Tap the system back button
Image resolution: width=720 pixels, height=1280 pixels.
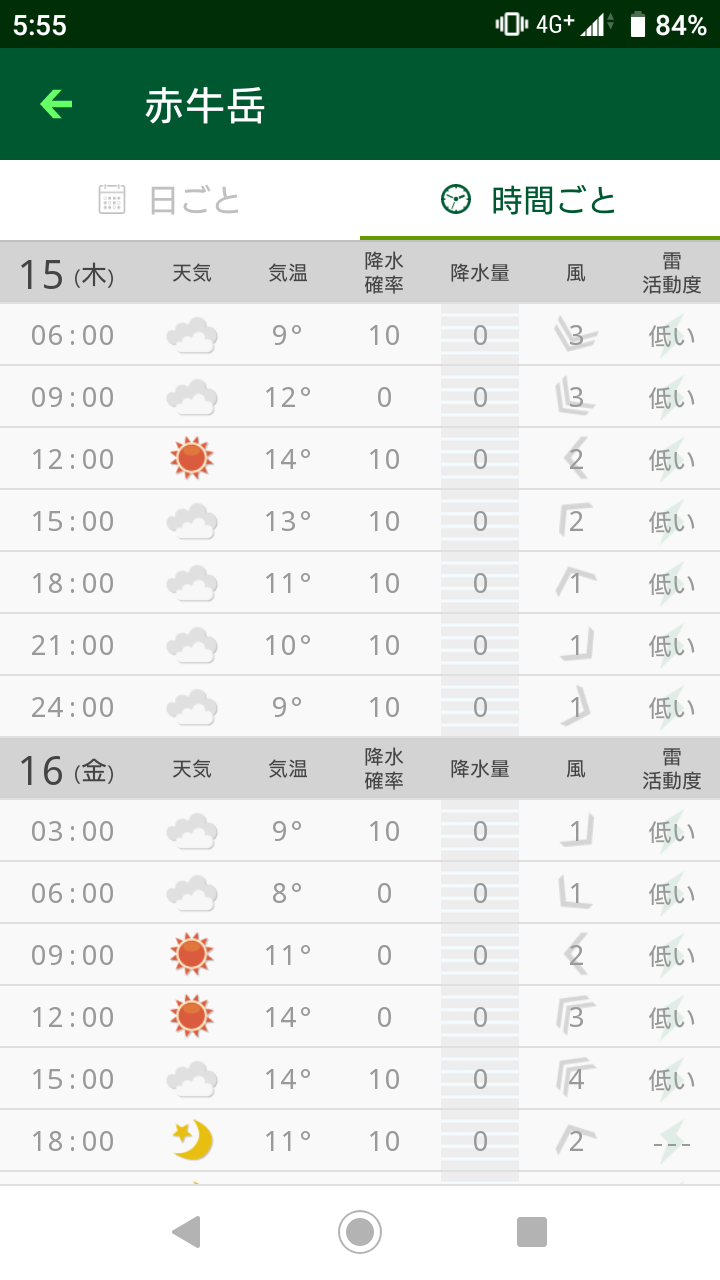(x=187, y=1231)
